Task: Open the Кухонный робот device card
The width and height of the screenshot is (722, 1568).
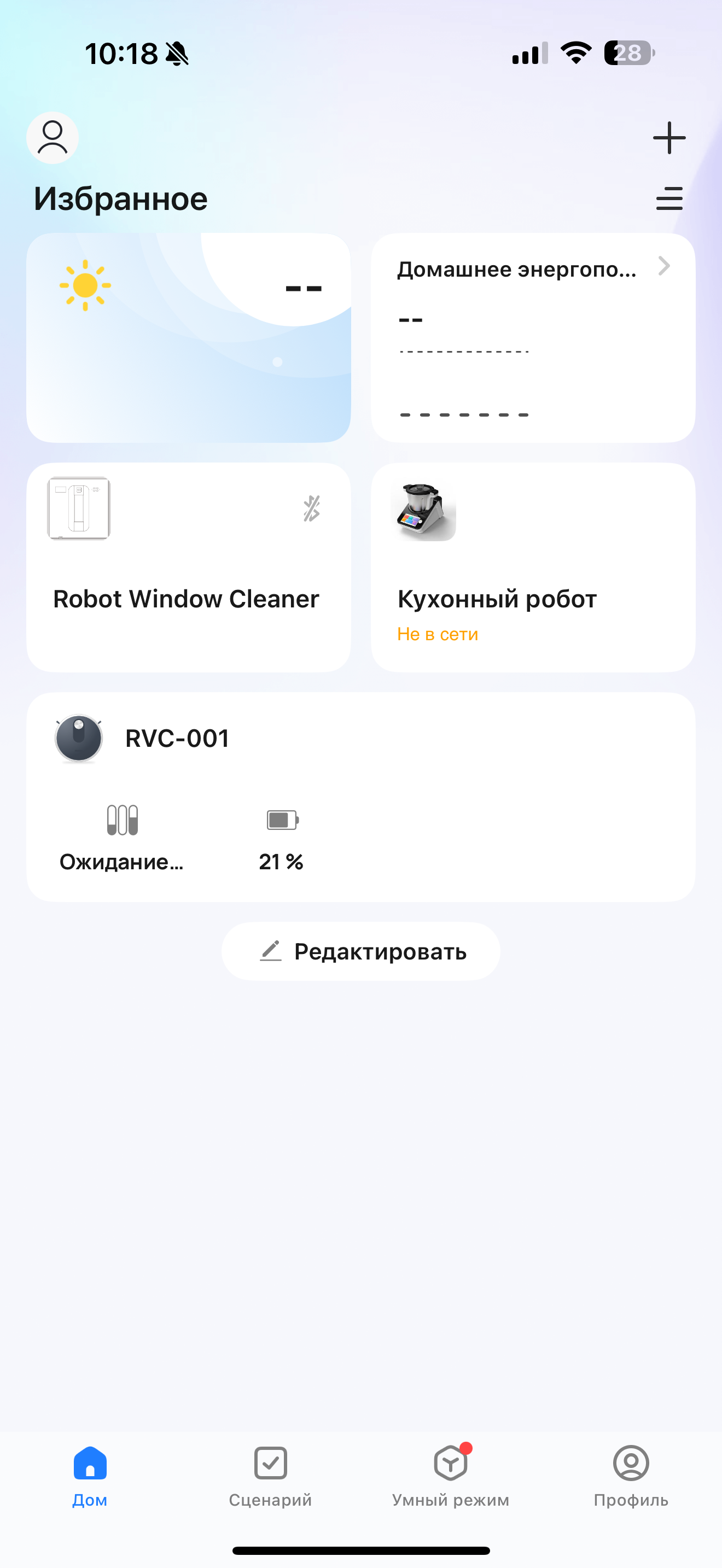Action: [x=533, y=567]
